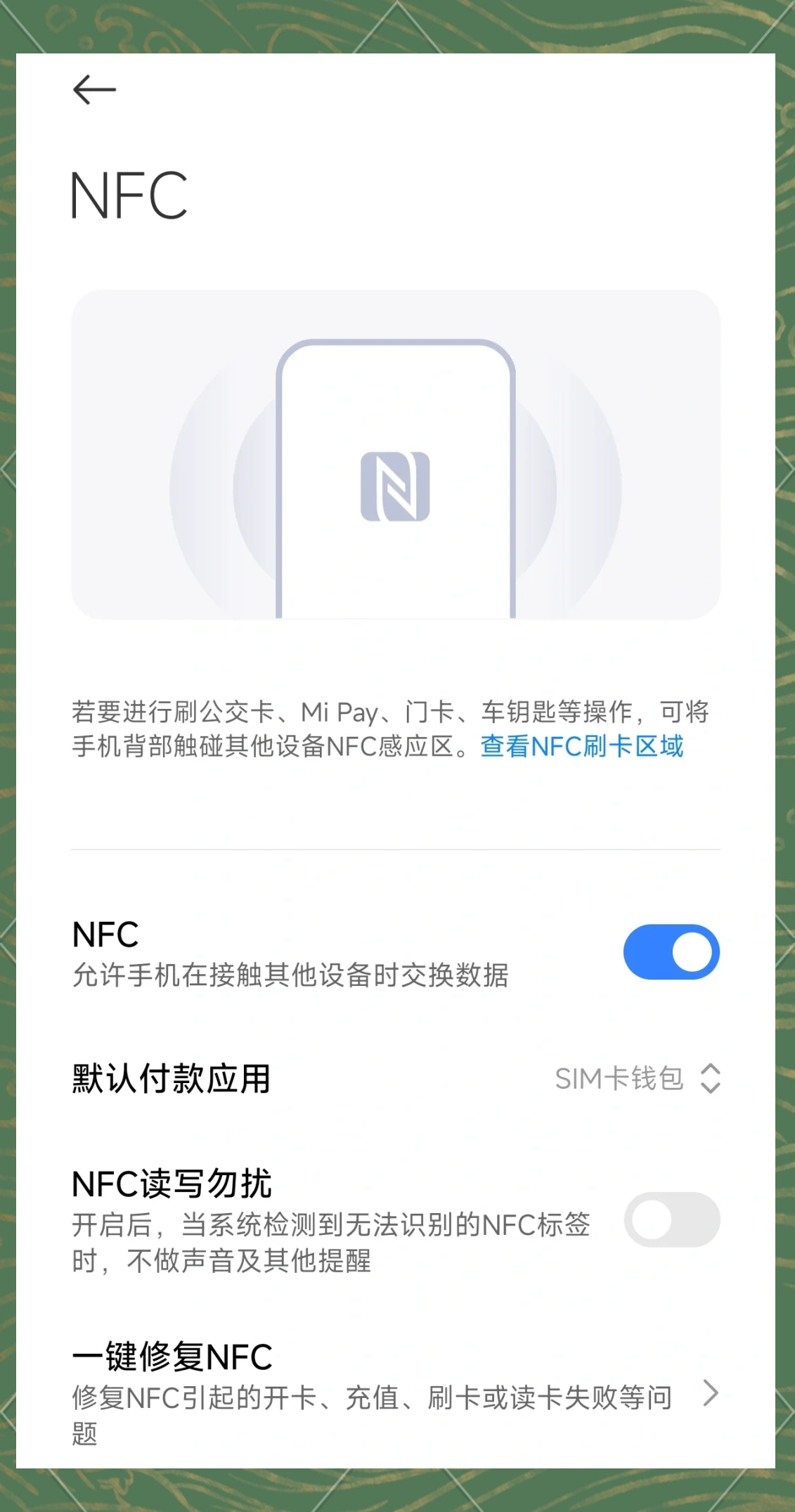Open 一键修复NFC repair option

click(394, 1392)
